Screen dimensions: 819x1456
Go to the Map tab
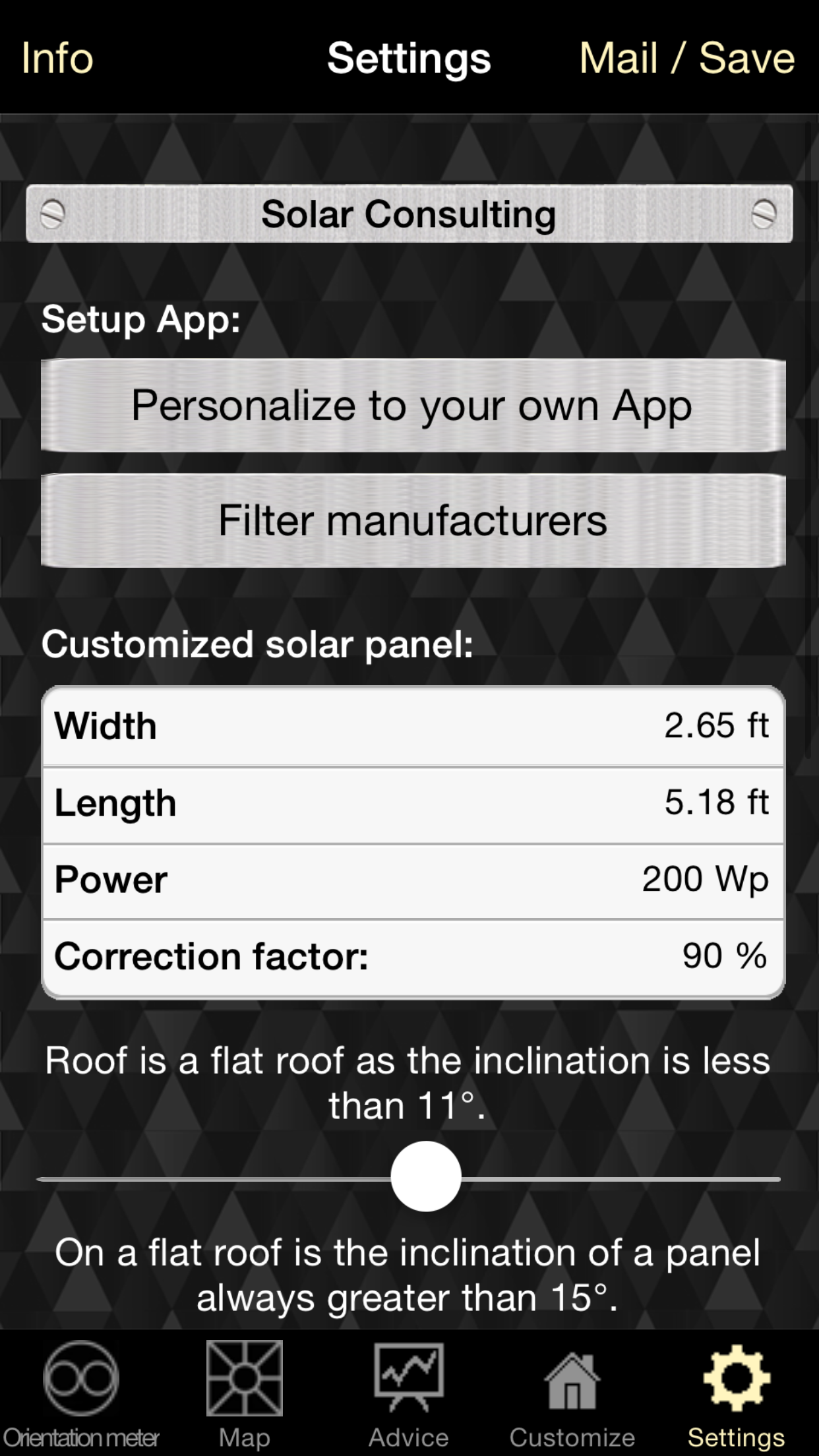pyautogui.click(x=245, y=1393)
